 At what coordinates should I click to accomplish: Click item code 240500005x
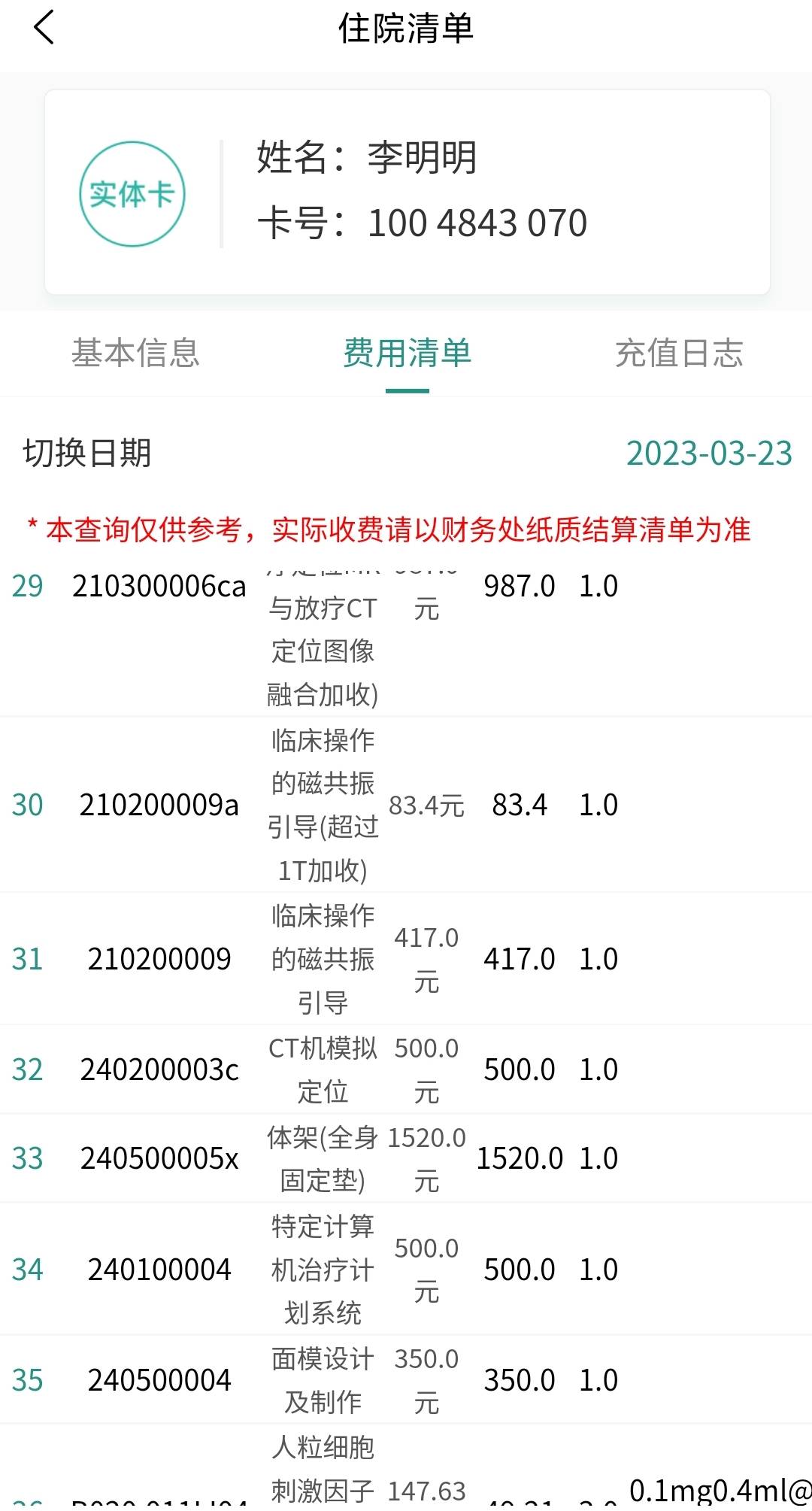click(157, 1158)
